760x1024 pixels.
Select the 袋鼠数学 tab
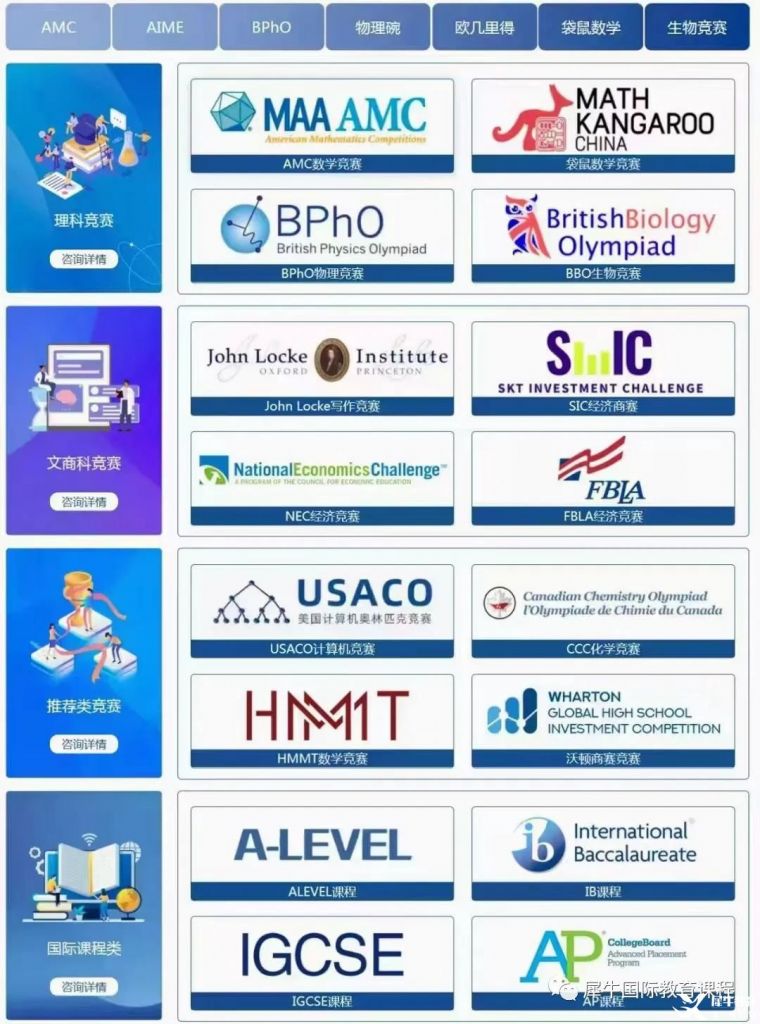point(591,27)
